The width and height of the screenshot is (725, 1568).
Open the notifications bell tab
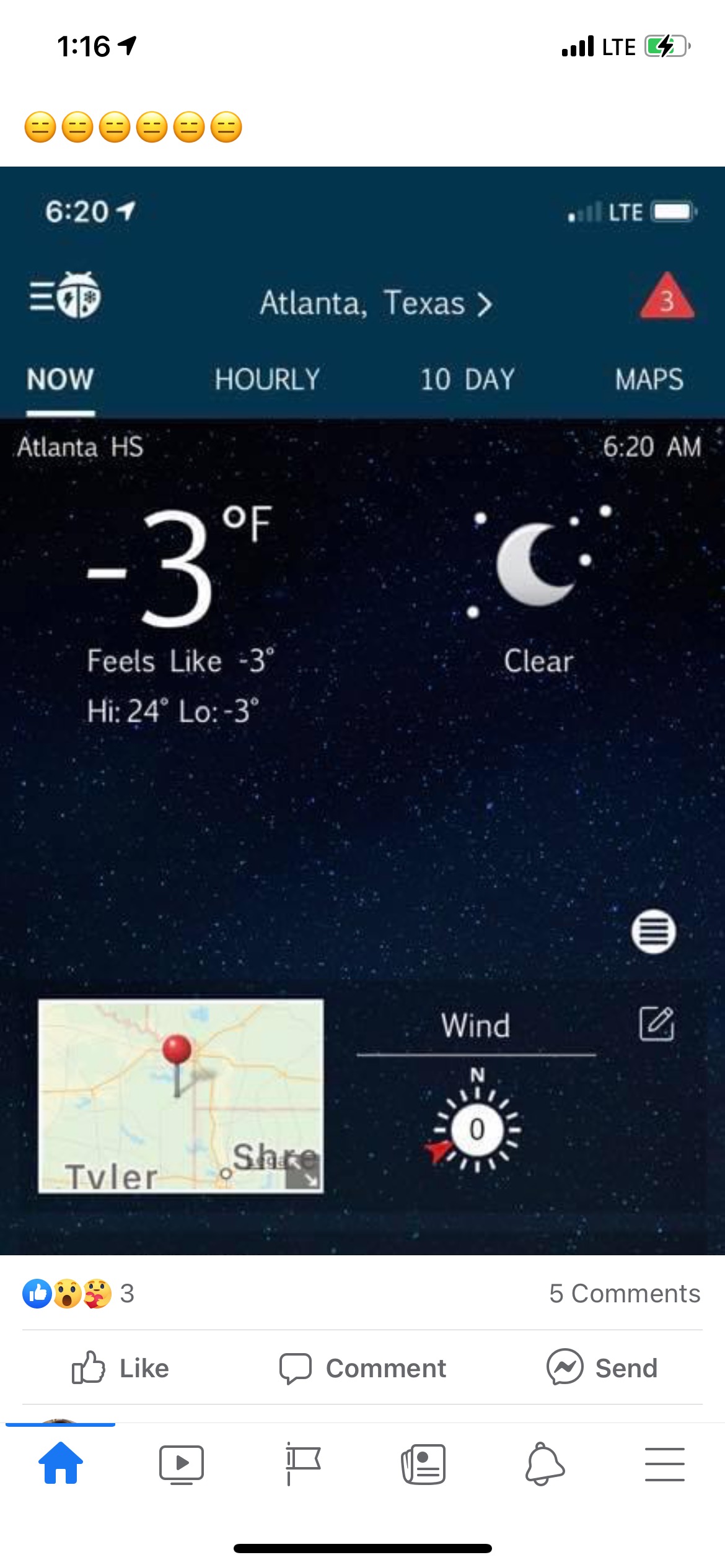[544, 1464]
